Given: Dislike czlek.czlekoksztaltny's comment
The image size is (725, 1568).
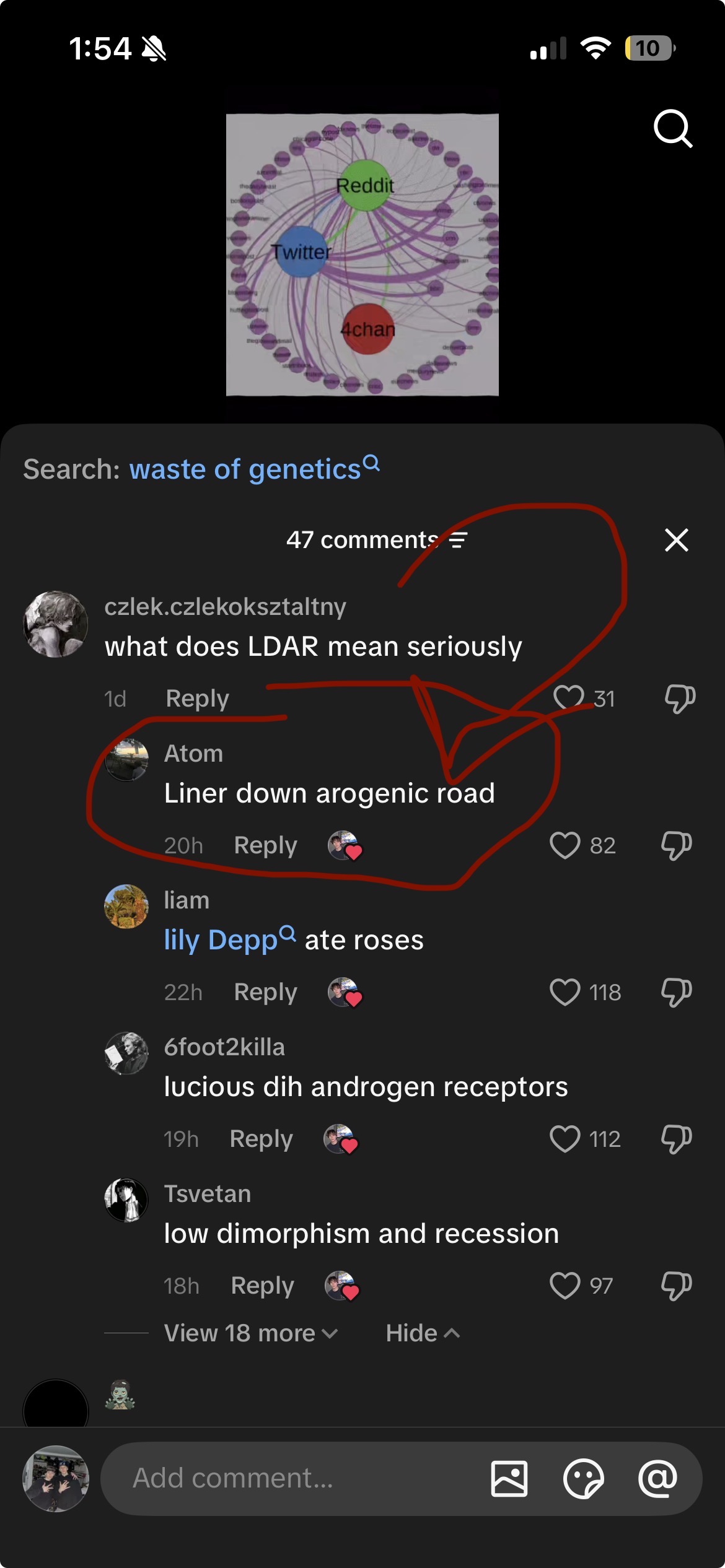Looking at the screenshot, I should click(x=679, y=699).
